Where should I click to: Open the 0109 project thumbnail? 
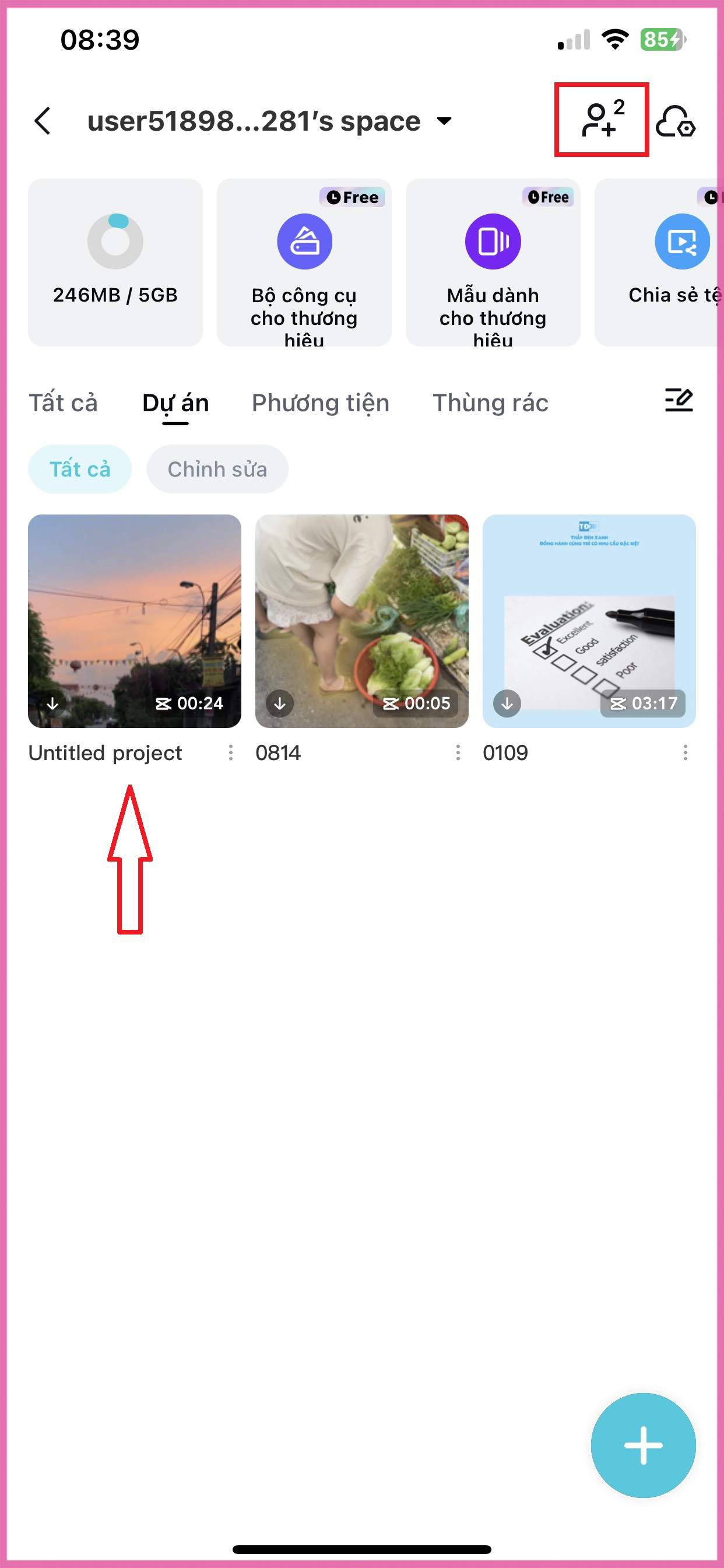point(588,620)
